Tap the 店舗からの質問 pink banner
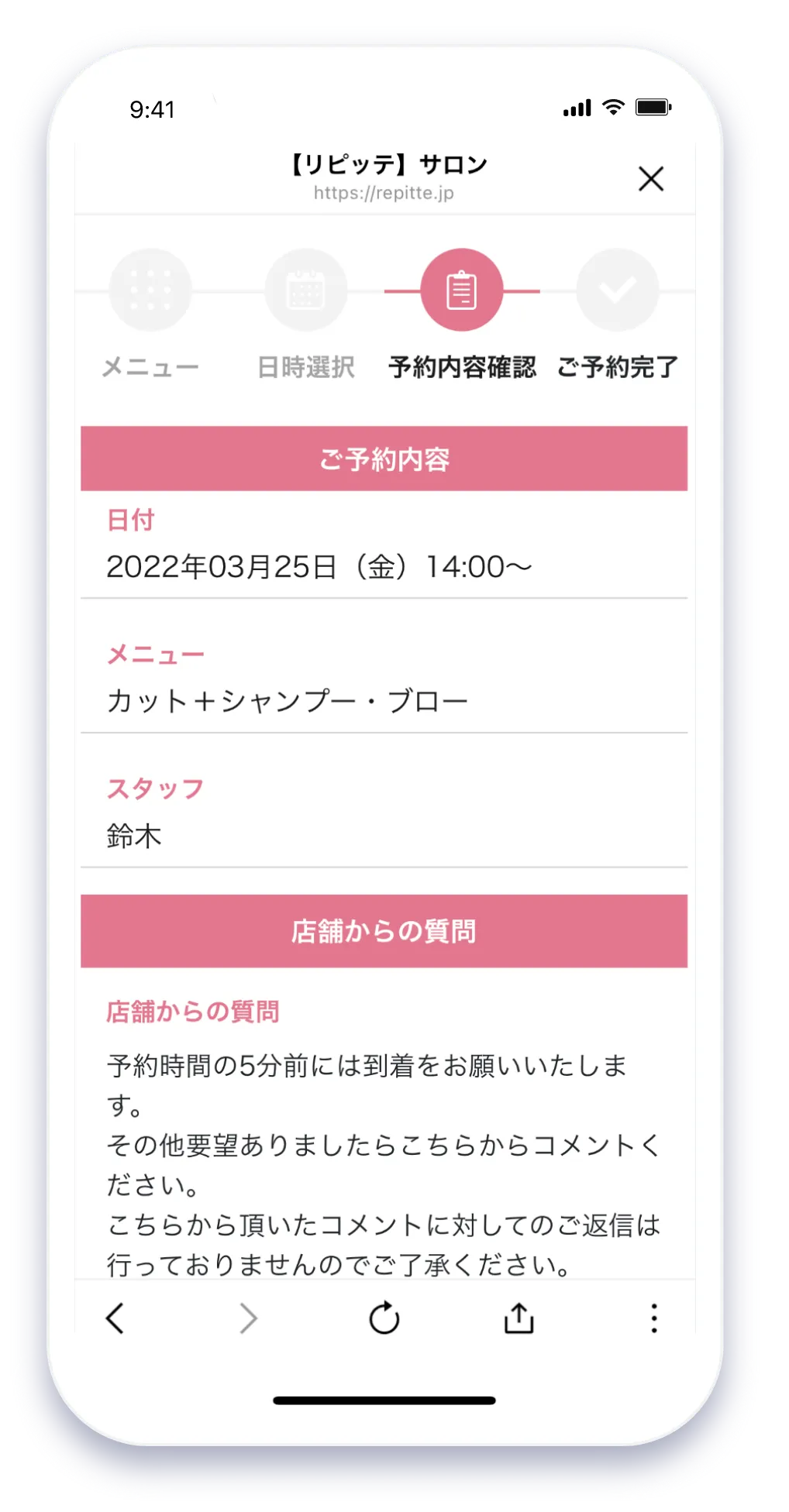Viewport: 789px width, 1512px height. [385, 931]
